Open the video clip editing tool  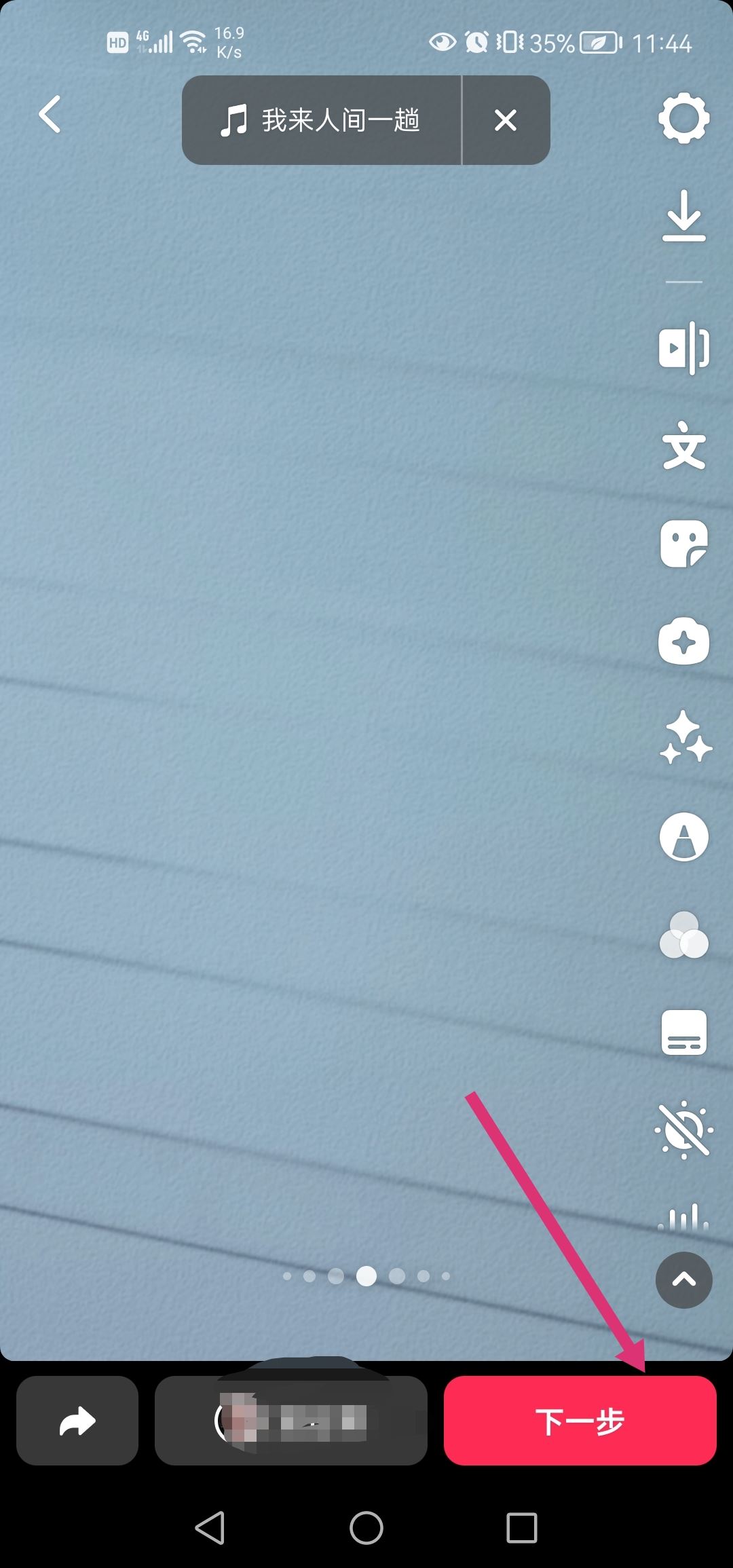click(683, 348)
